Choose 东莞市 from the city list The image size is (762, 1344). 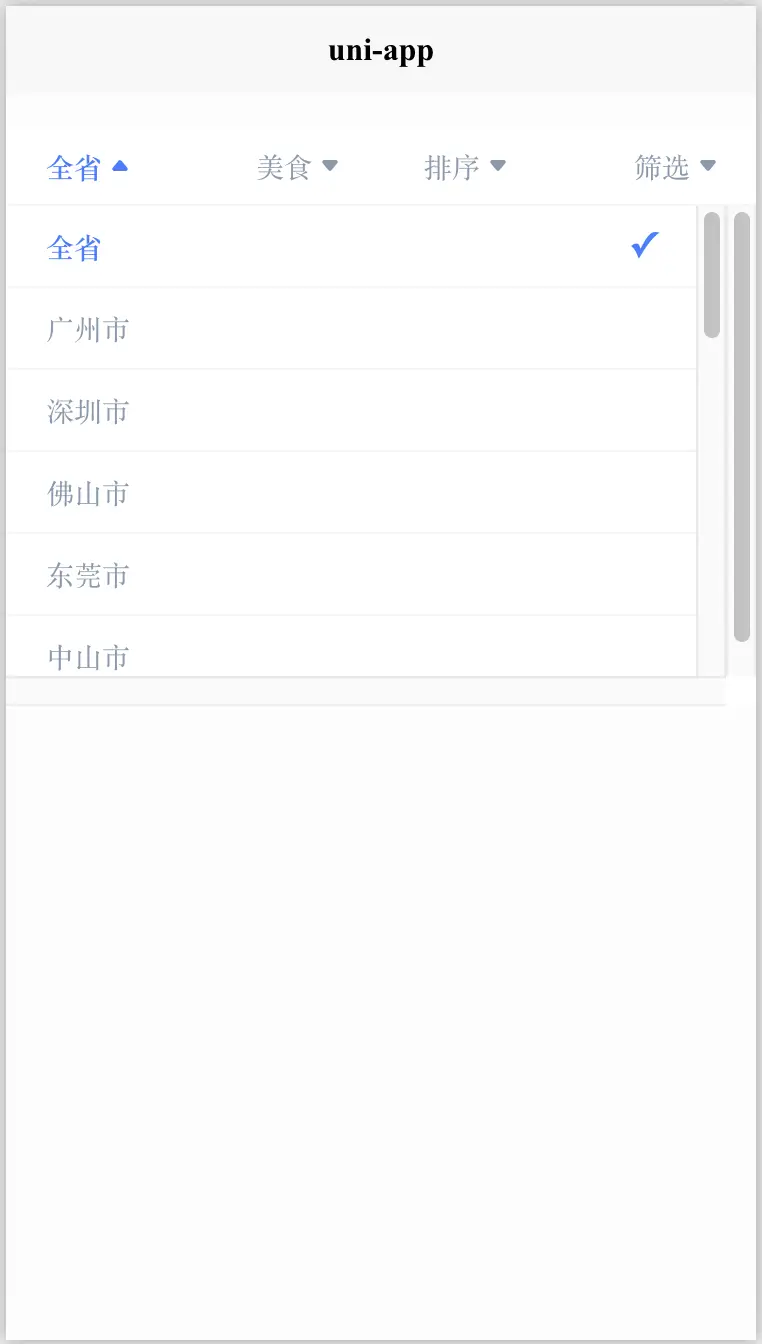[x=352, y=575]
